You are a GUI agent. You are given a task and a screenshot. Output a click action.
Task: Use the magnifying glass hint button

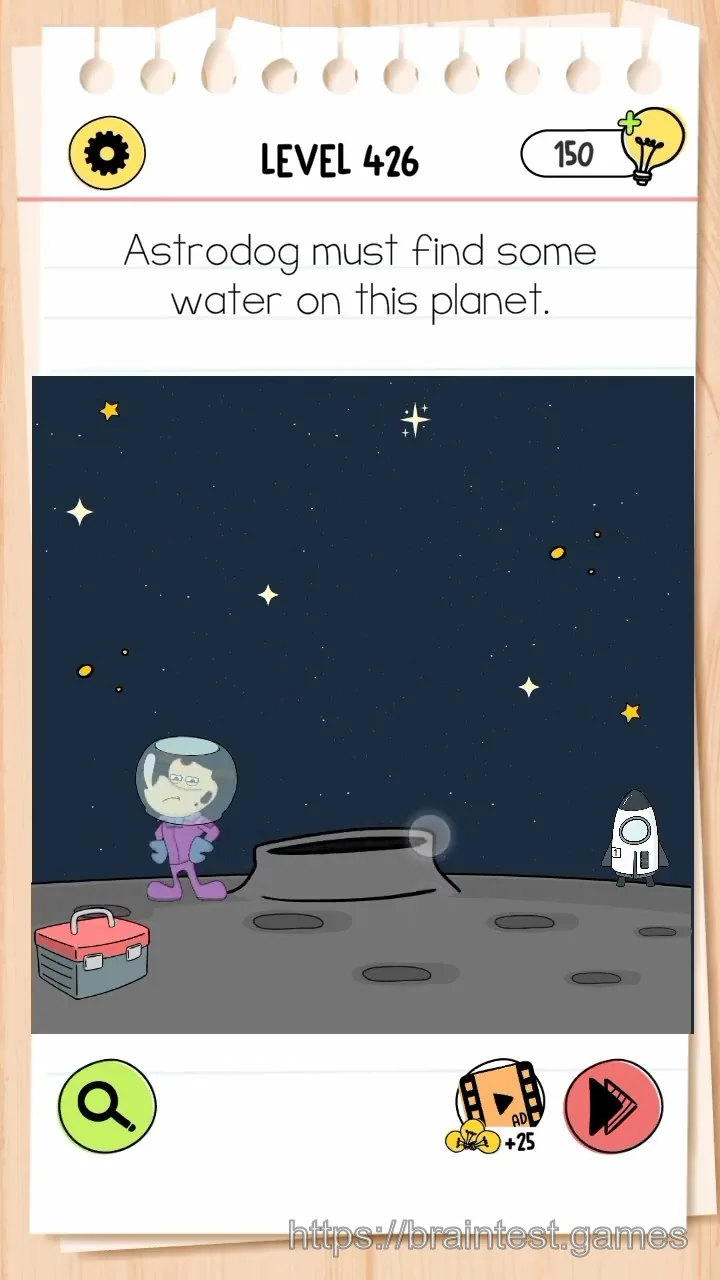[x=107, y=1106]
